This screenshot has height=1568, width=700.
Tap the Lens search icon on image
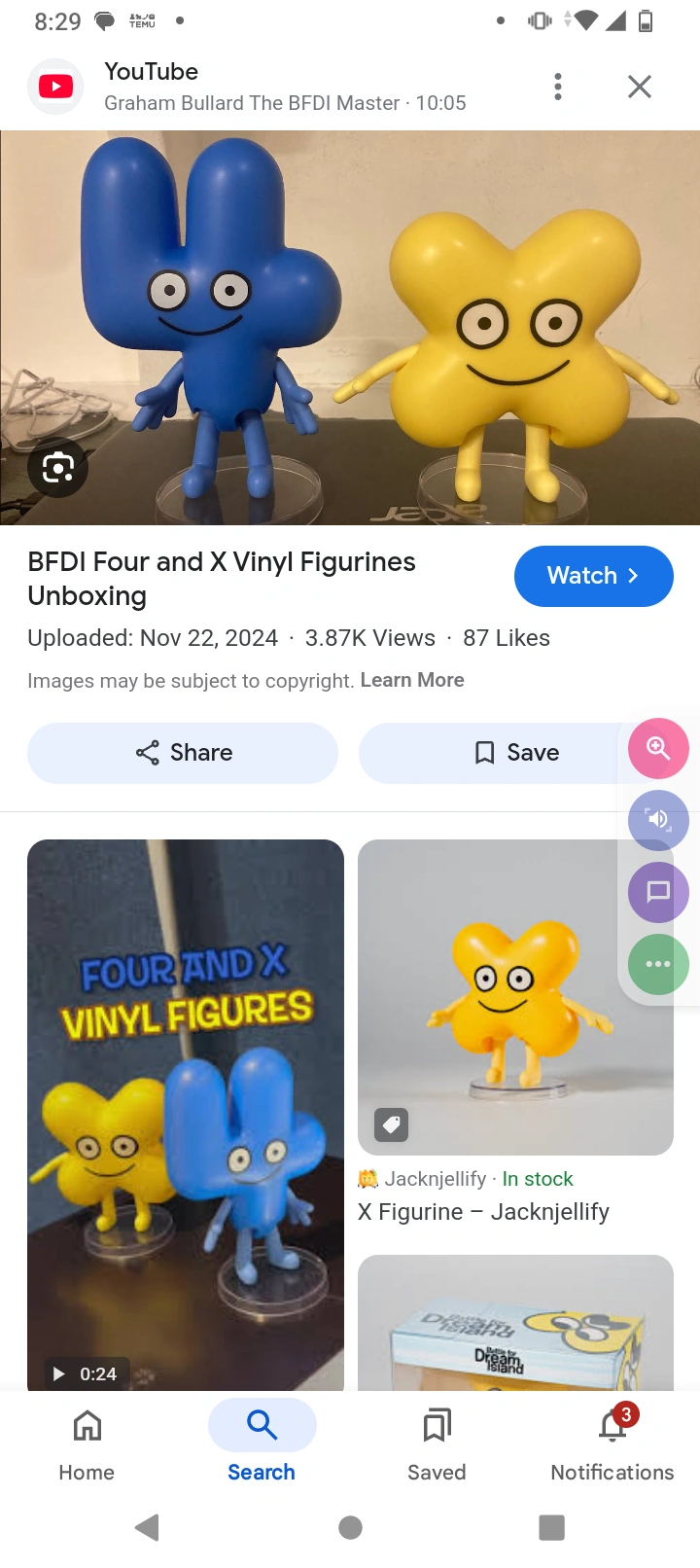point(58,468)
